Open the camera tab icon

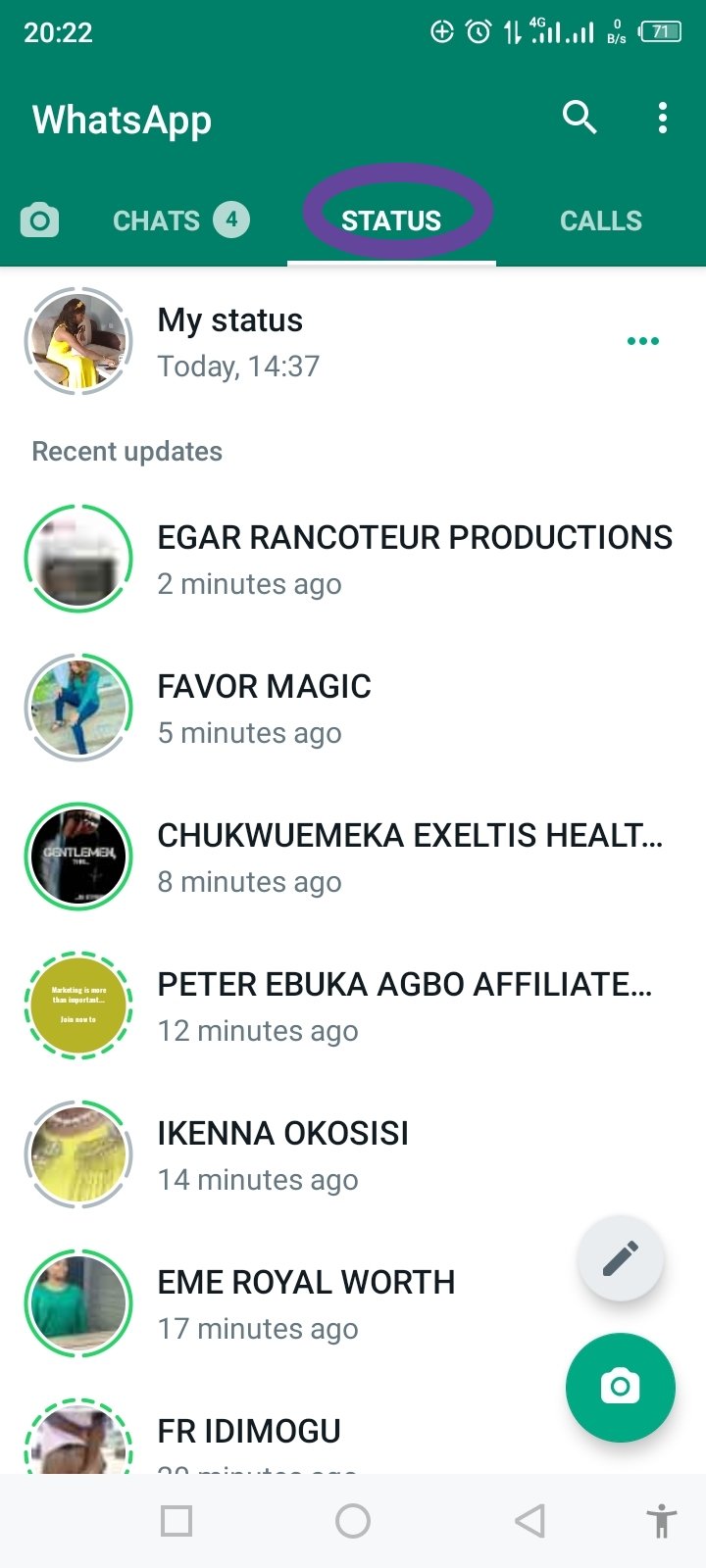40,220
